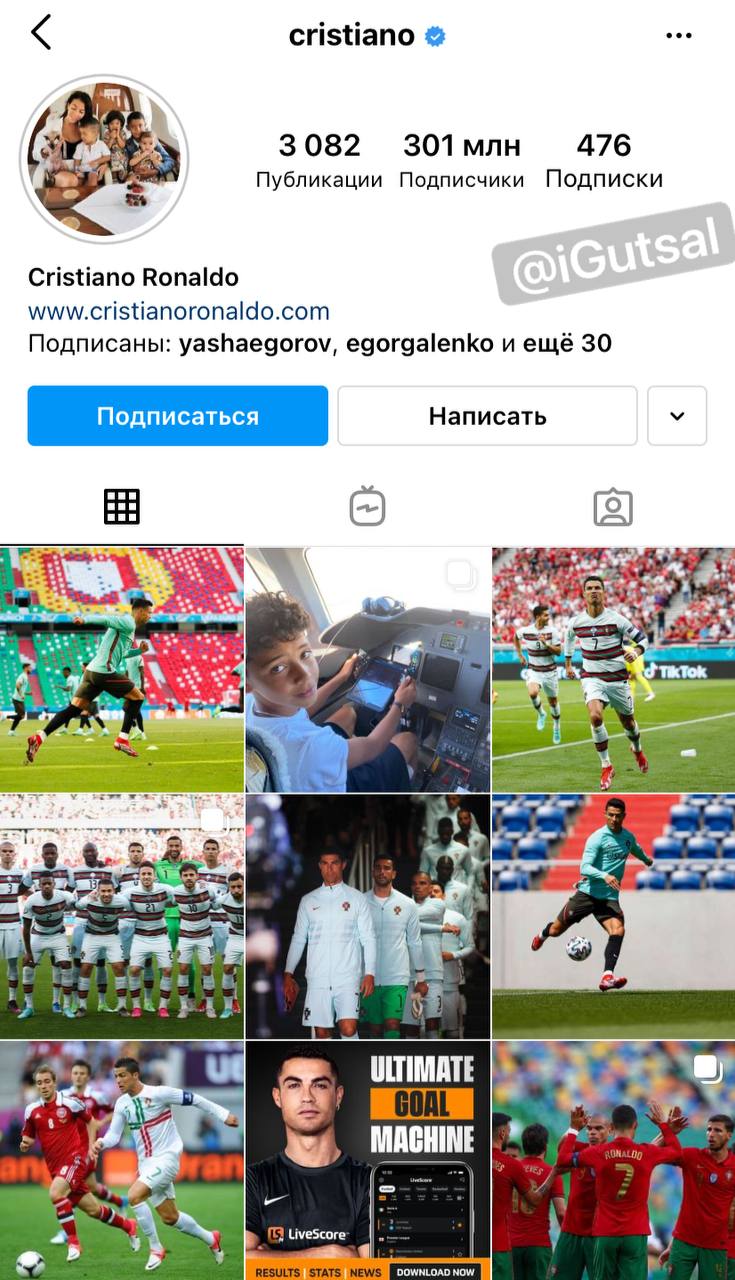Switch to the posts grid tab
This screenshot has width=735, height=1280.
point(122,507)
